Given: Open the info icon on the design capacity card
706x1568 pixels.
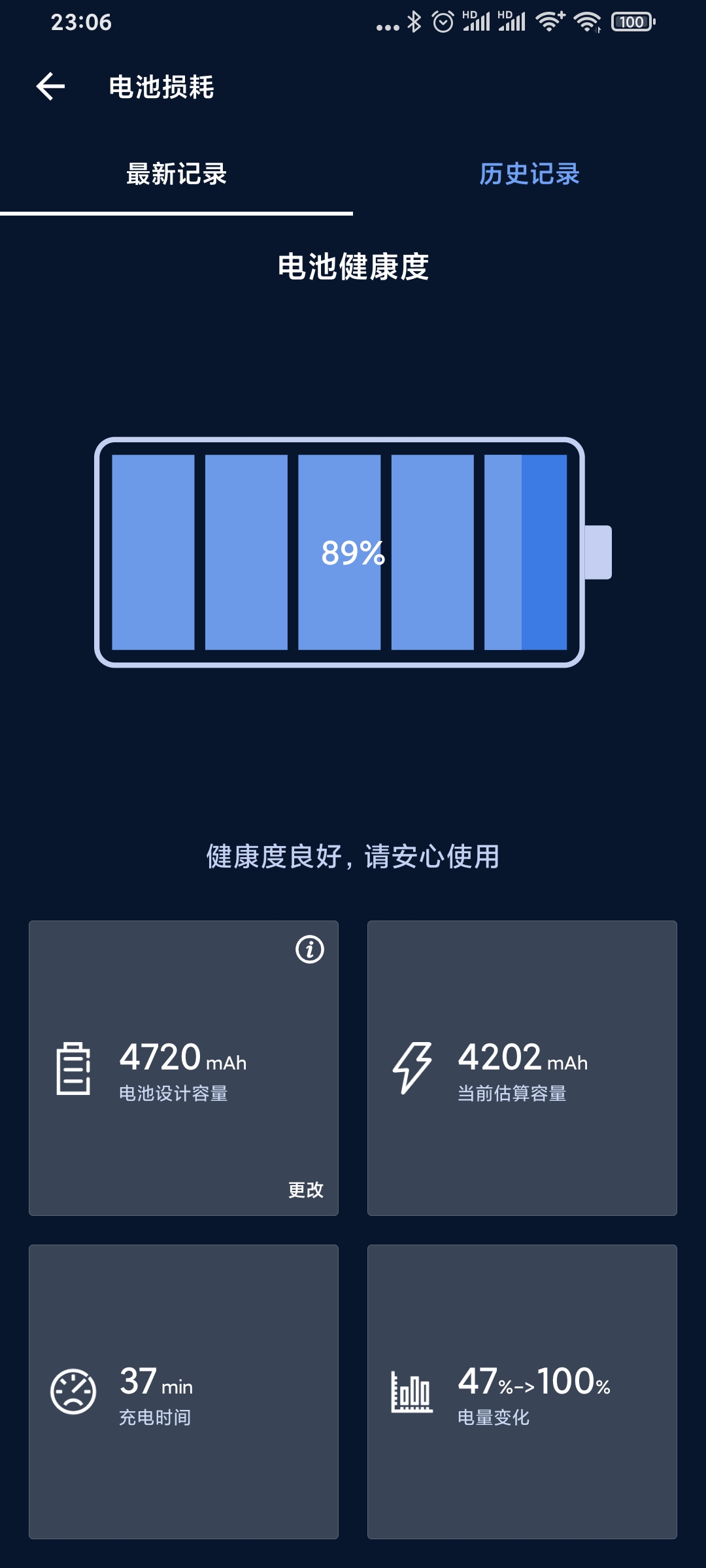Looking at the screenshot, I should (310, 949).
